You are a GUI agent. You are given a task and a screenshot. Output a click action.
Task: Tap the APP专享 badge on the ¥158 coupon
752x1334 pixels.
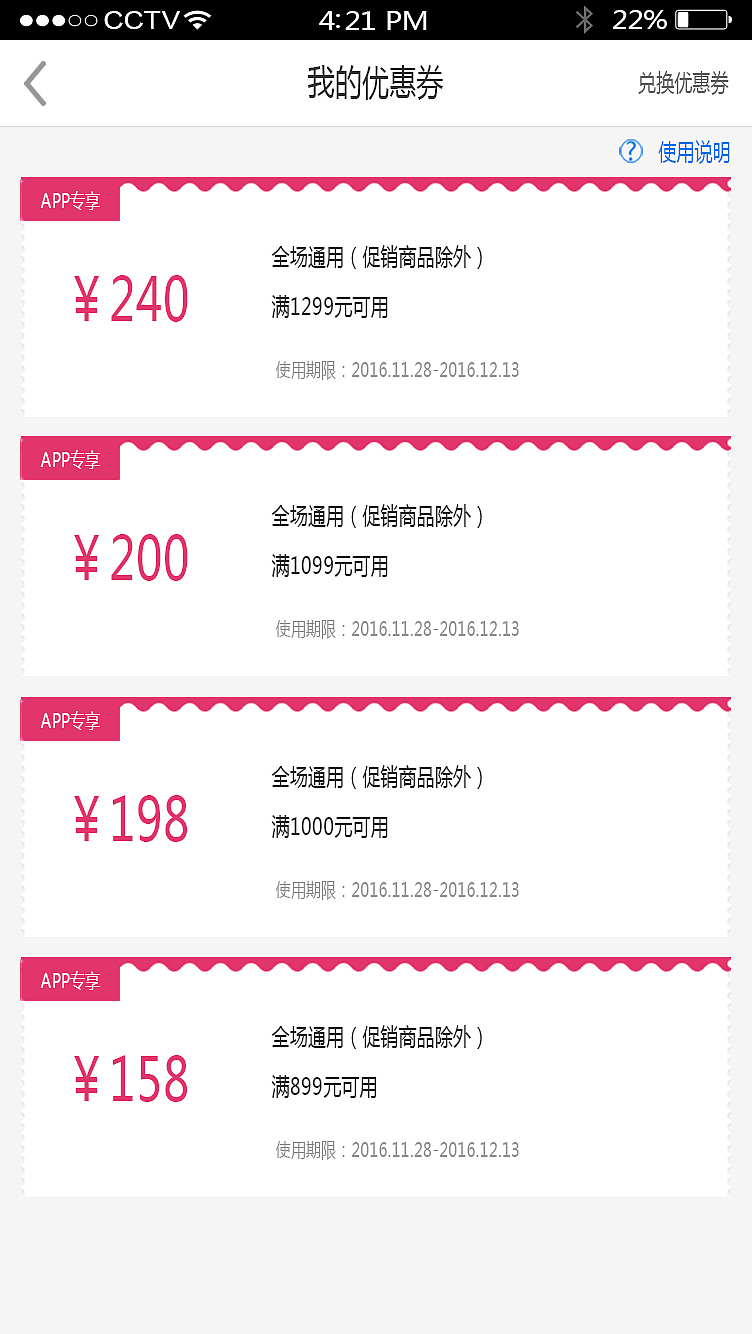pos(69,980)
